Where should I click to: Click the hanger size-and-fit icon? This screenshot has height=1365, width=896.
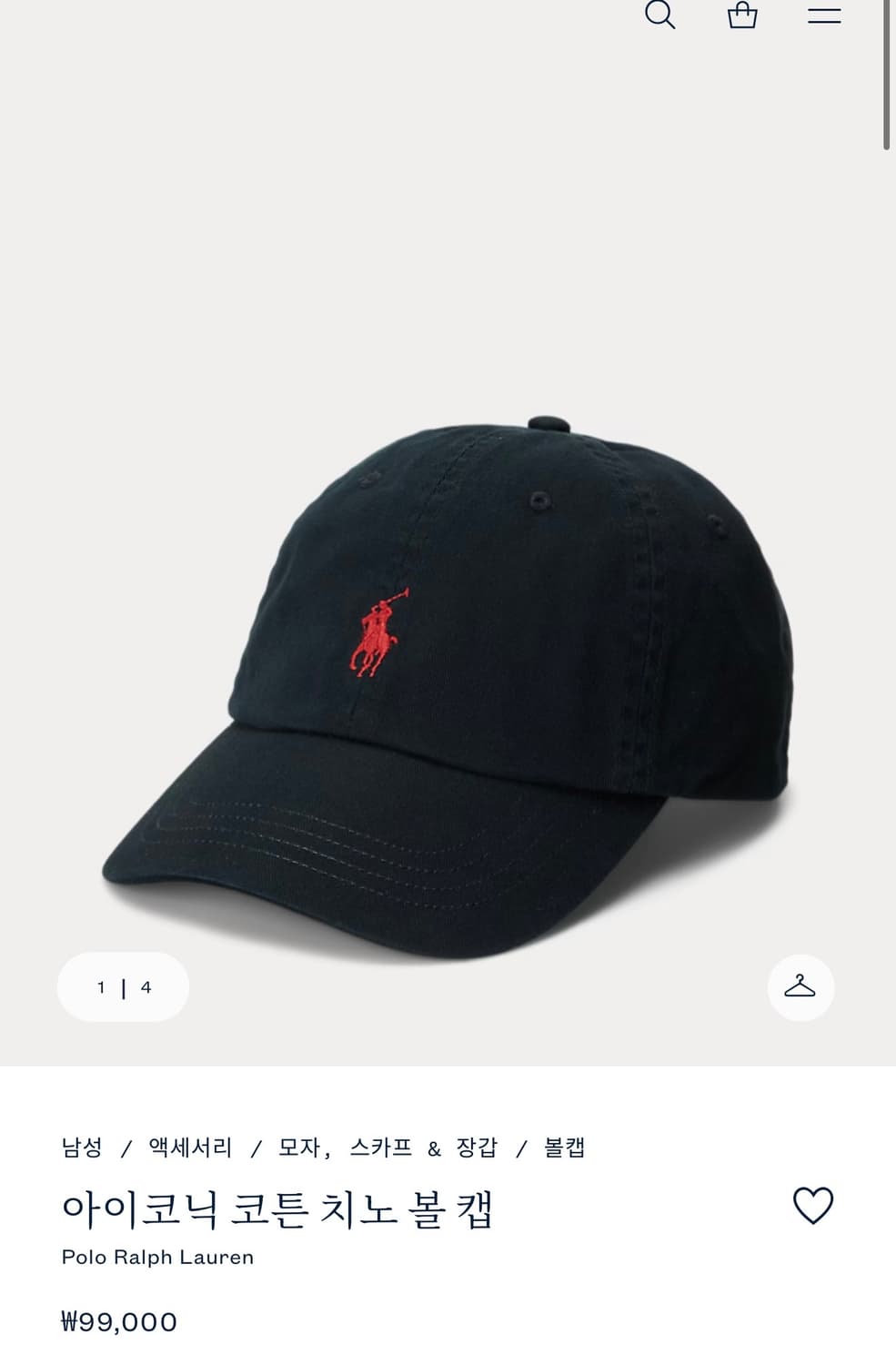[800, 988]
